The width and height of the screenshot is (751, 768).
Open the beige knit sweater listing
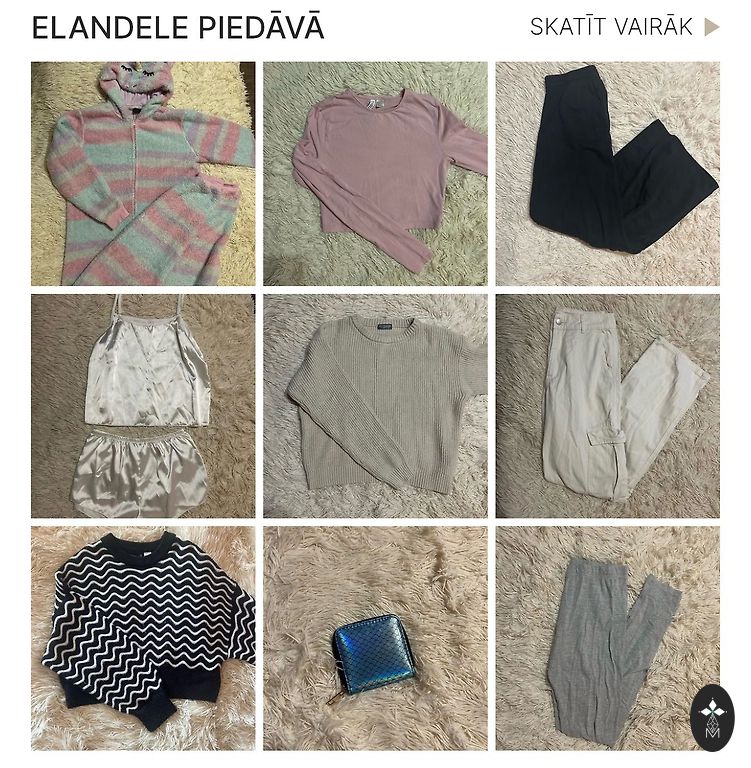pyautogui.click(x=375, y=406)
